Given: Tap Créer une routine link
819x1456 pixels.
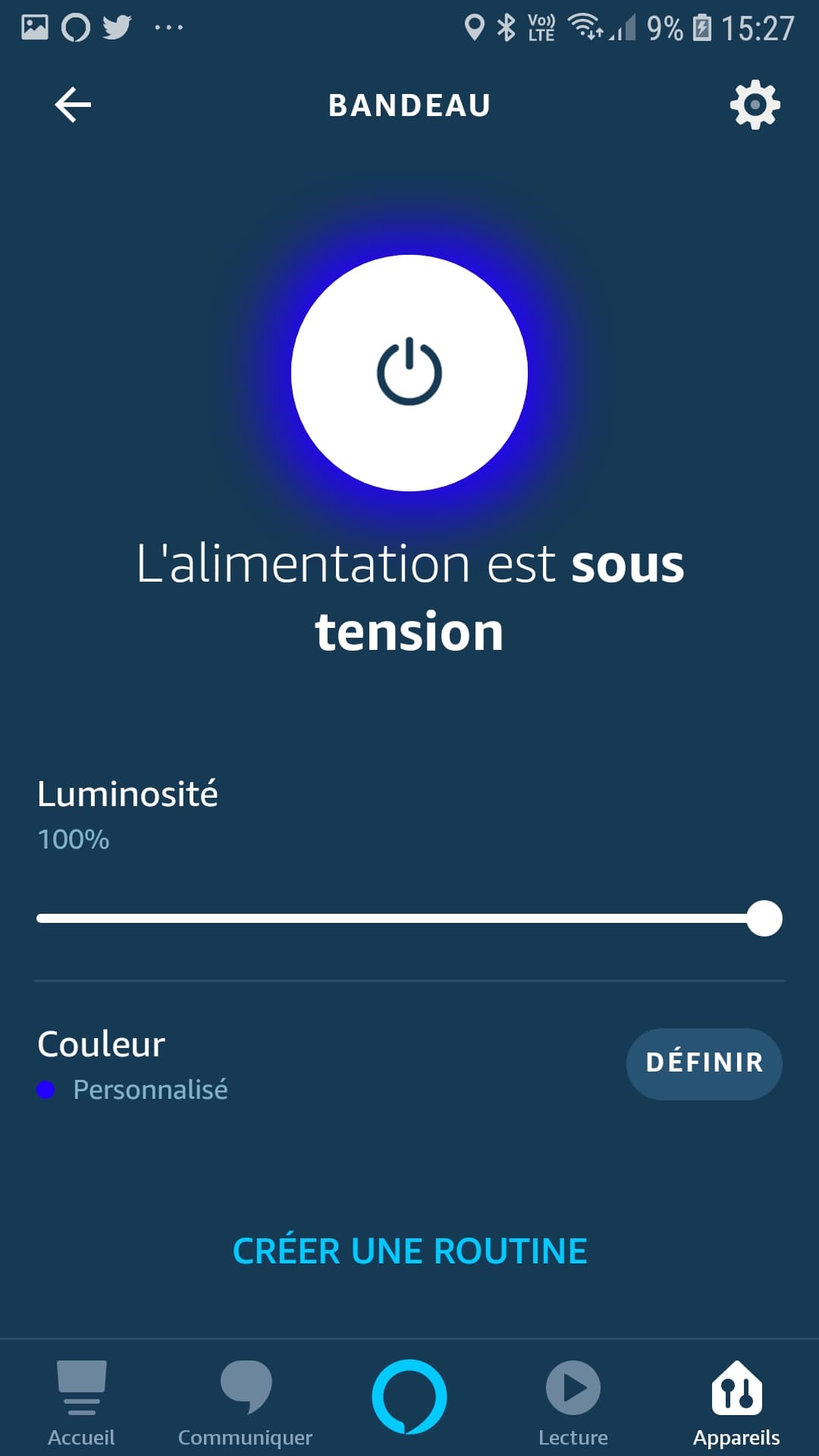Looking at the screenshot, I should (409, 1251).
